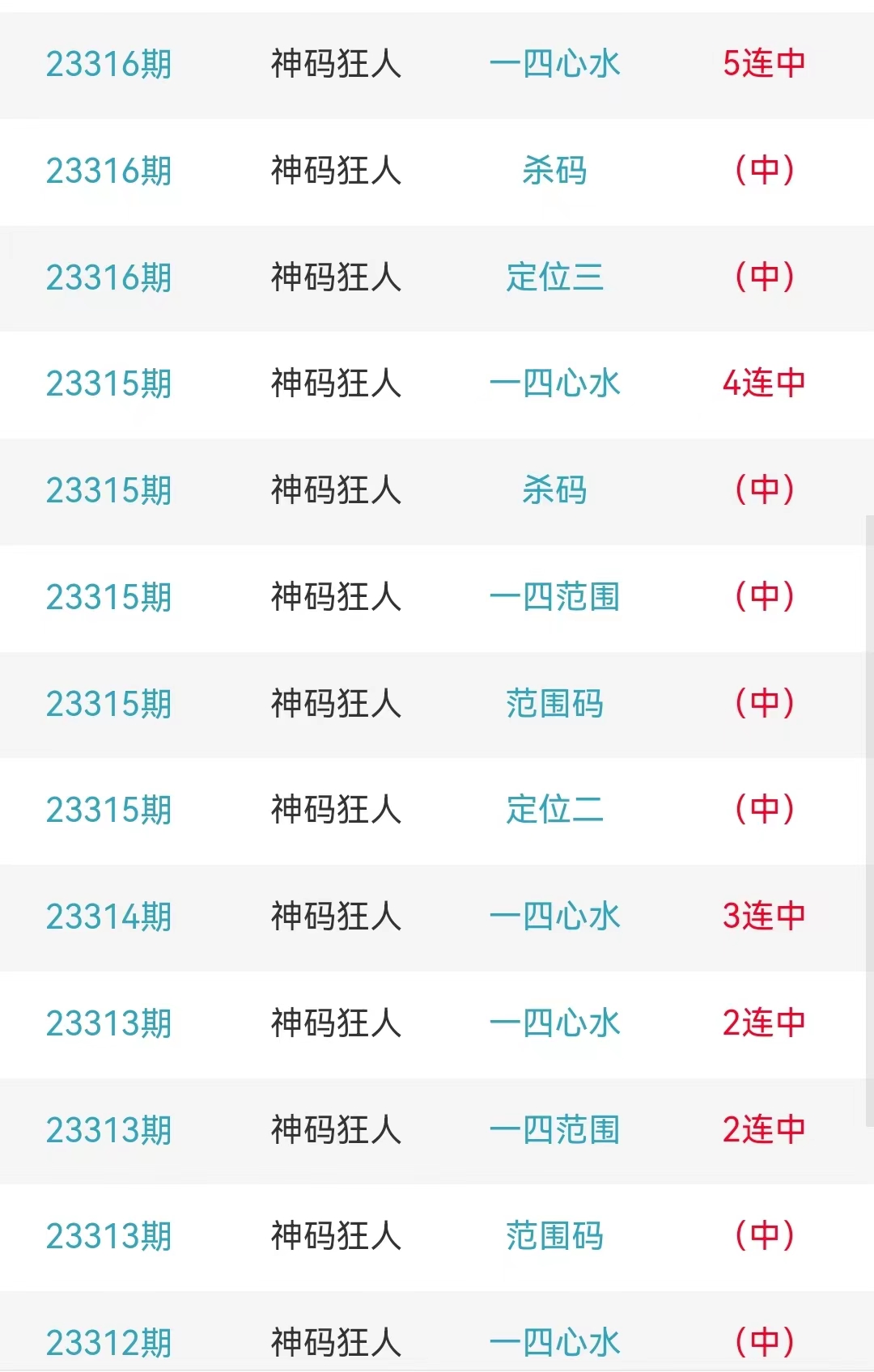874x1372 pixels.
Task: View the 23314期 一四心水 3连中 entry
Action: [x=554, y=917]
